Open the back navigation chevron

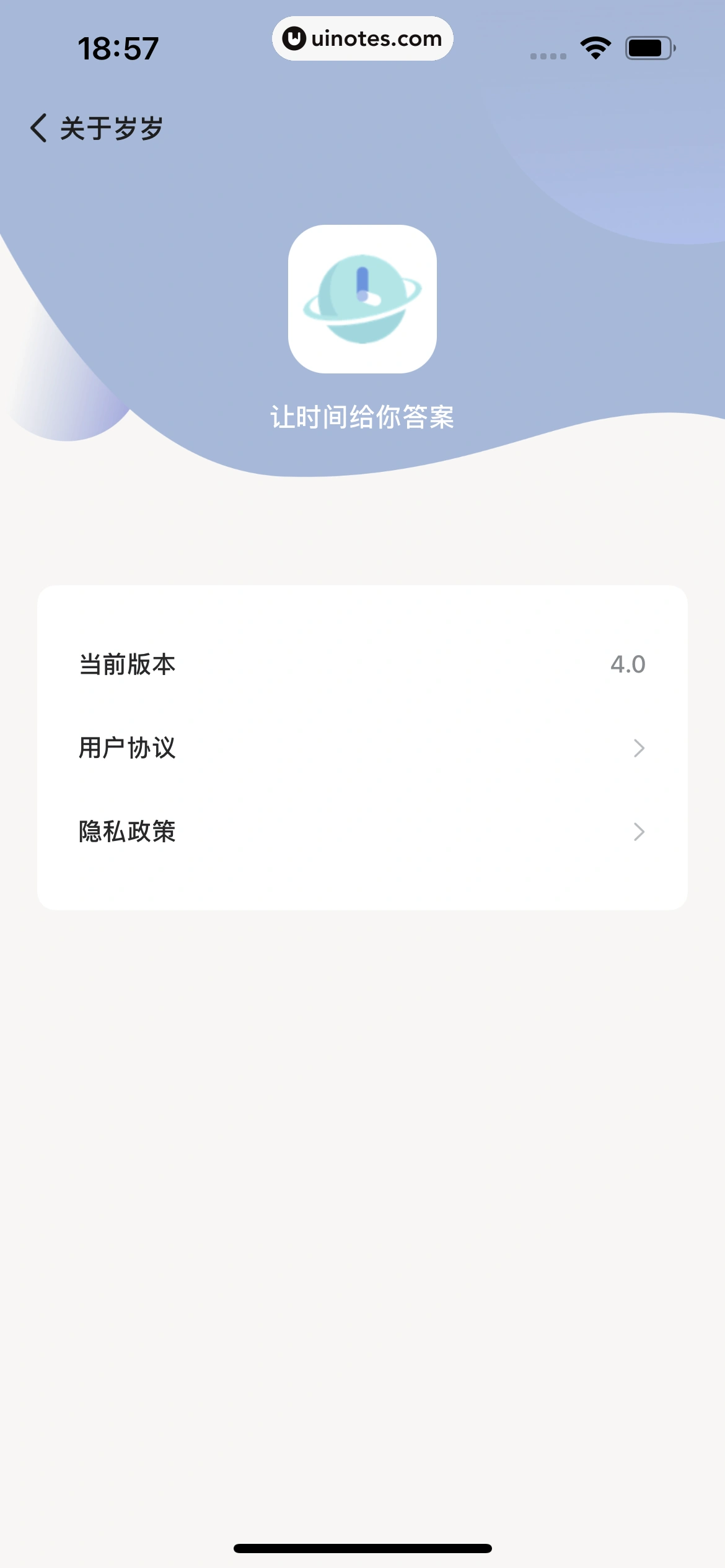(x=38, y=127)
